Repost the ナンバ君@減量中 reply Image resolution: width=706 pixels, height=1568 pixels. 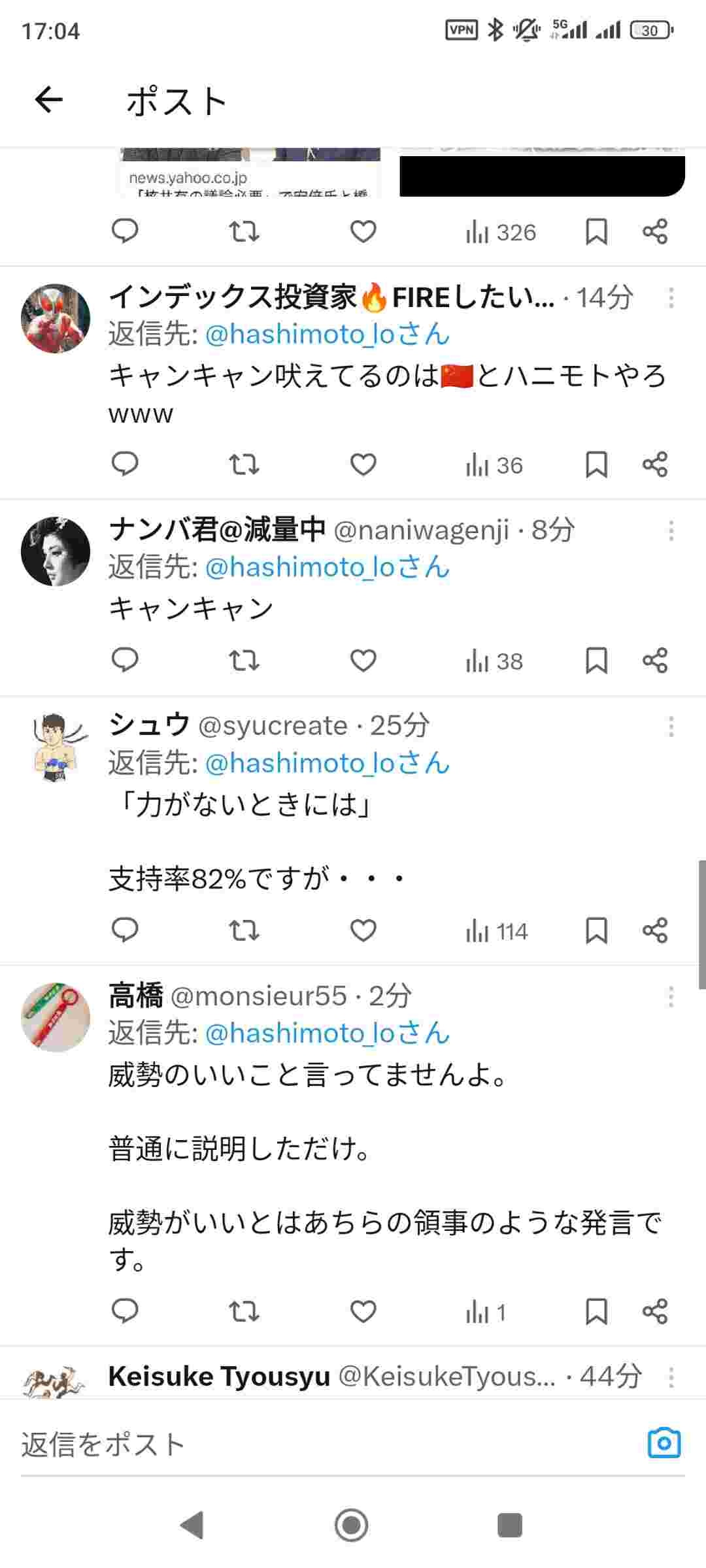tap(244, 661)
